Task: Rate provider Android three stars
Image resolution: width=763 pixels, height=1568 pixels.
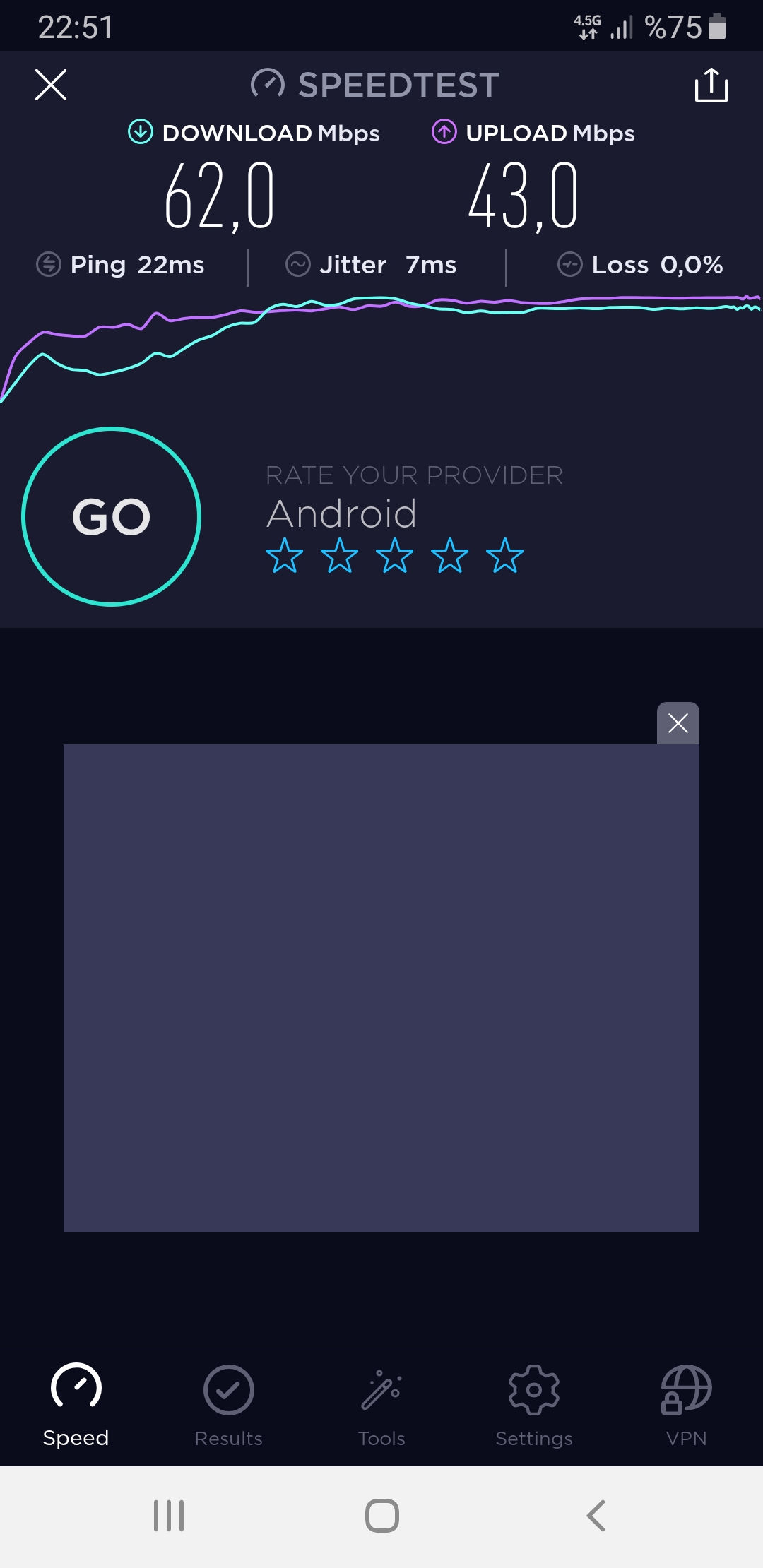Action: 395,555
